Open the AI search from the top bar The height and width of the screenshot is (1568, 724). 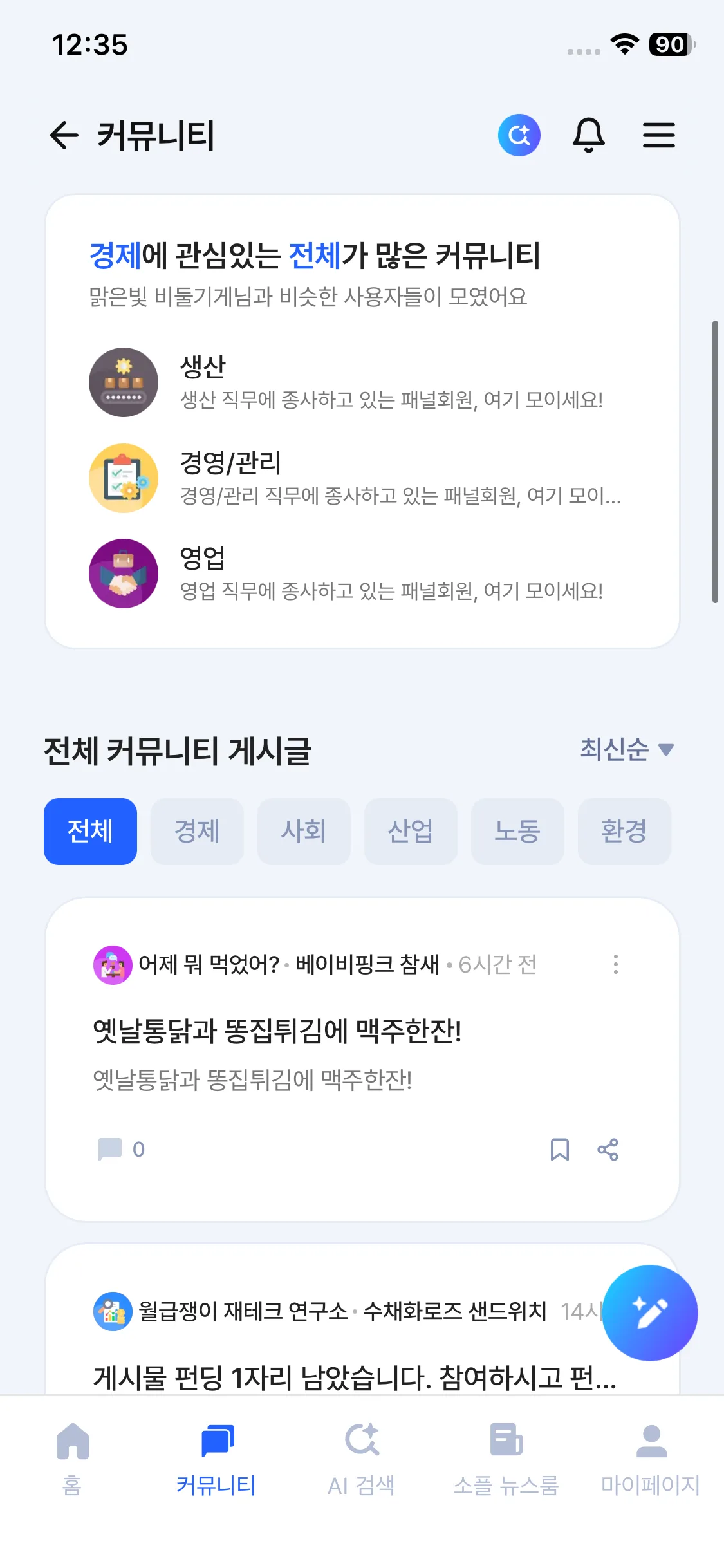pyautogui.click(x=519, y=135)
